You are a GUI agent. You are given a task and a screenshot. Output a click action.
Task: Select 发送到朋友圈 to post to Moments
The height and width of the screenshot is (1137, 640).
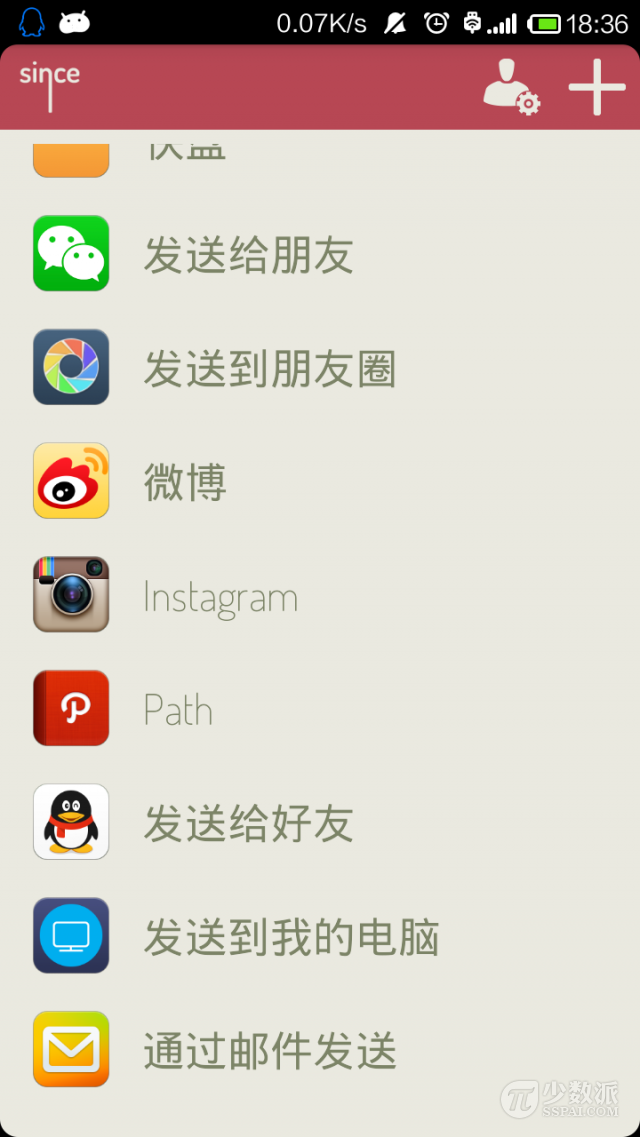pos(269,368)
